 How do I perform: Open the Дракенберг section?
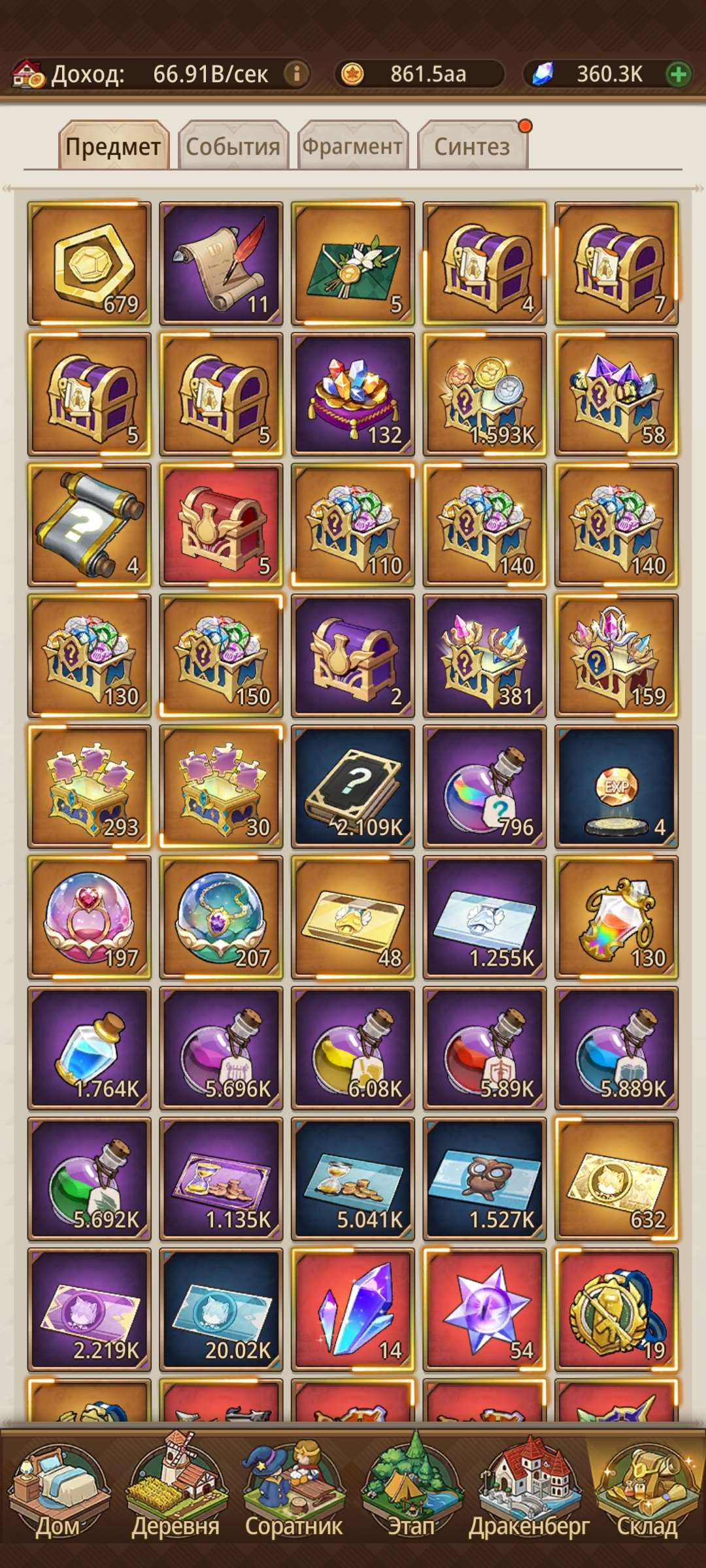pyautogui.click(x=529, y=1496)
